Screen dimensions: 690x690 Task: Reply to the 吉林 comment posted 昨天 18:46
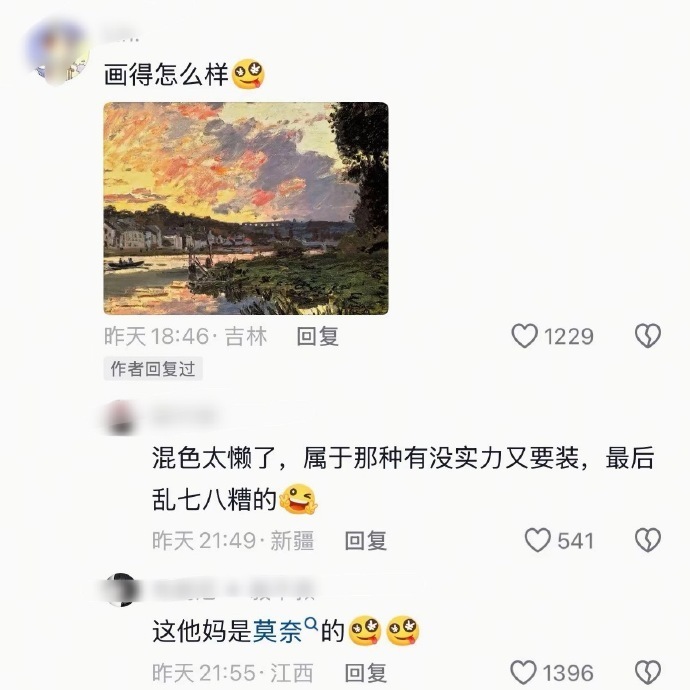coord(318,336)
